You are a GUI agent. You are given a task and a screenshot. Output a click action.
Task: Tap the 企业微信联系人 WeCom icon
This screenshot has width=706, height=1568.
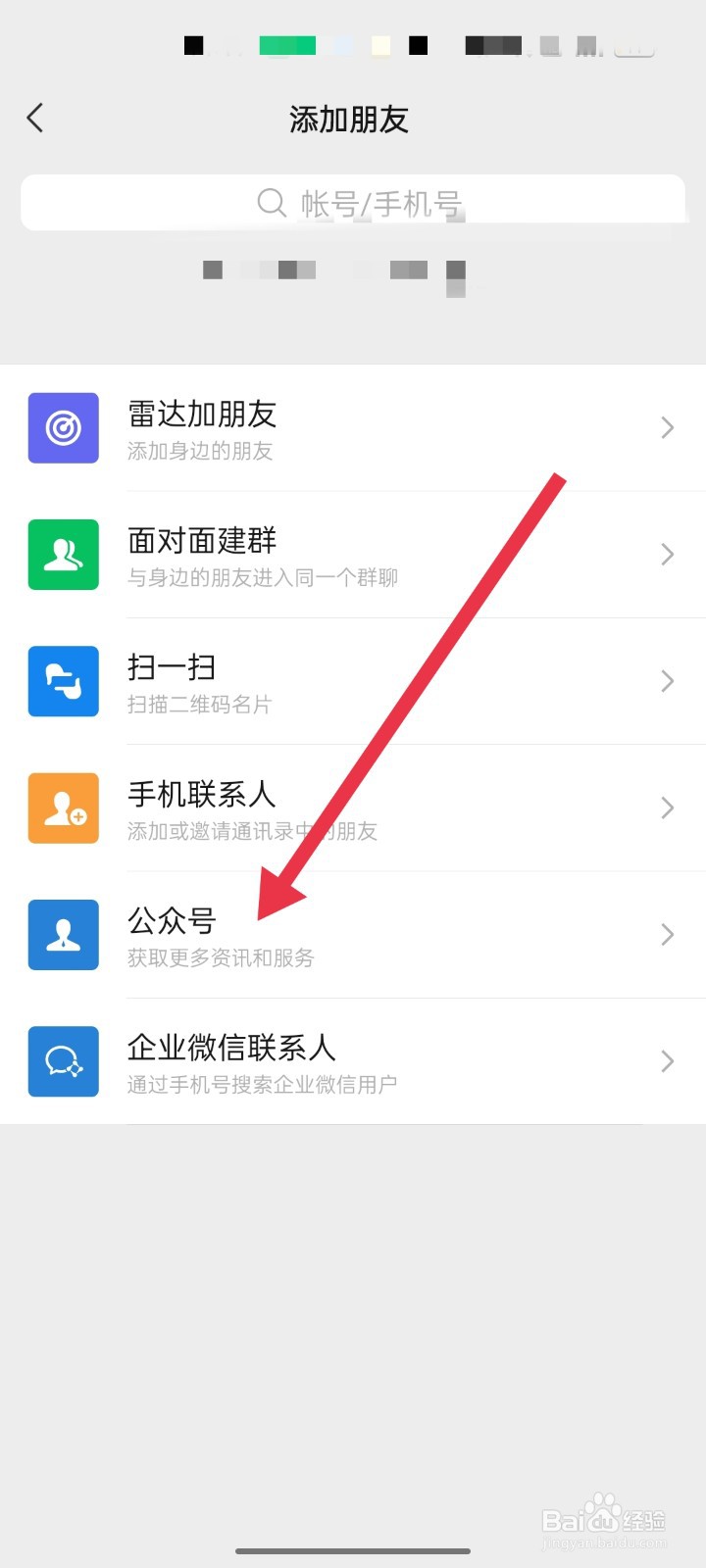(63, 1061)
